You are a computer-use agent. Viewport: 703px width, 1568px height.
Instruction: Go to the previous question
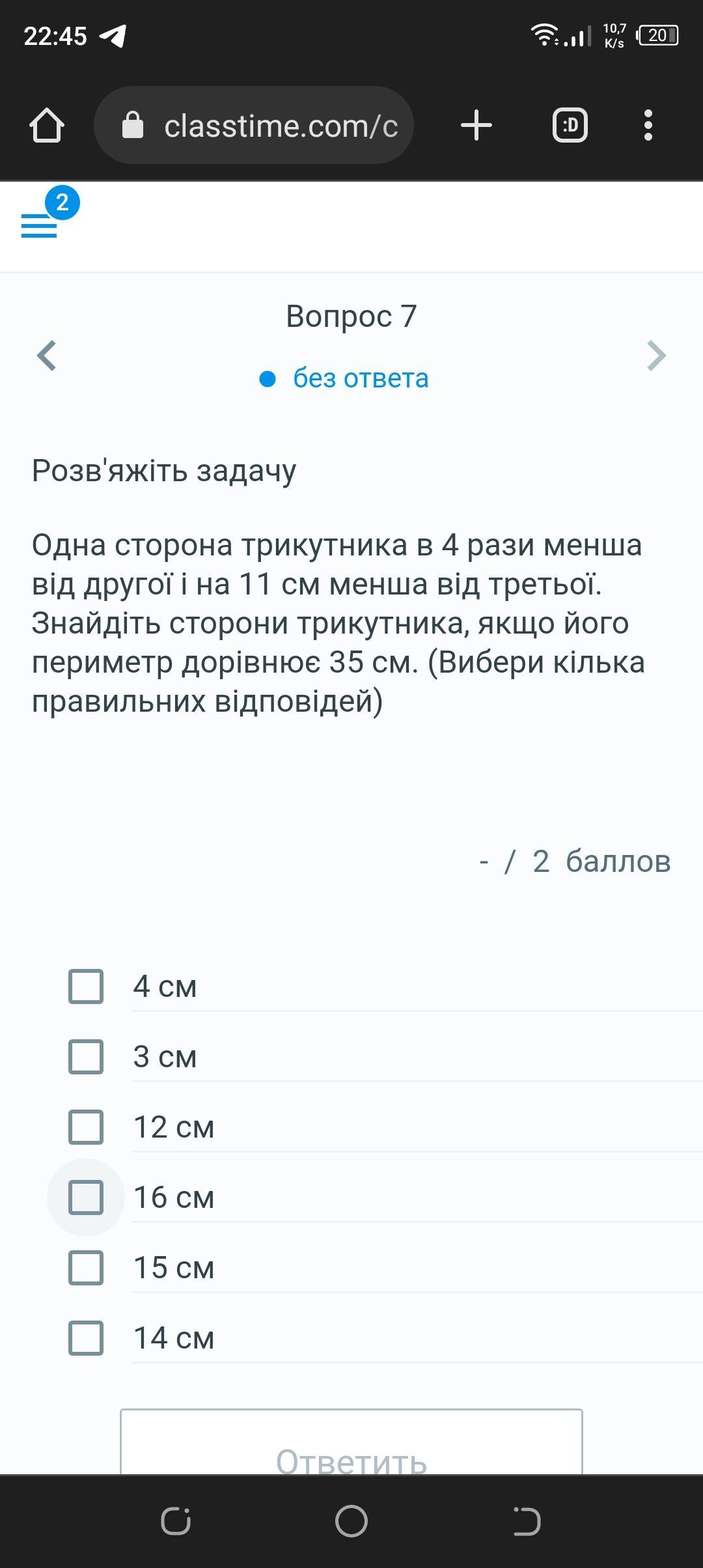tap(46, 356)
